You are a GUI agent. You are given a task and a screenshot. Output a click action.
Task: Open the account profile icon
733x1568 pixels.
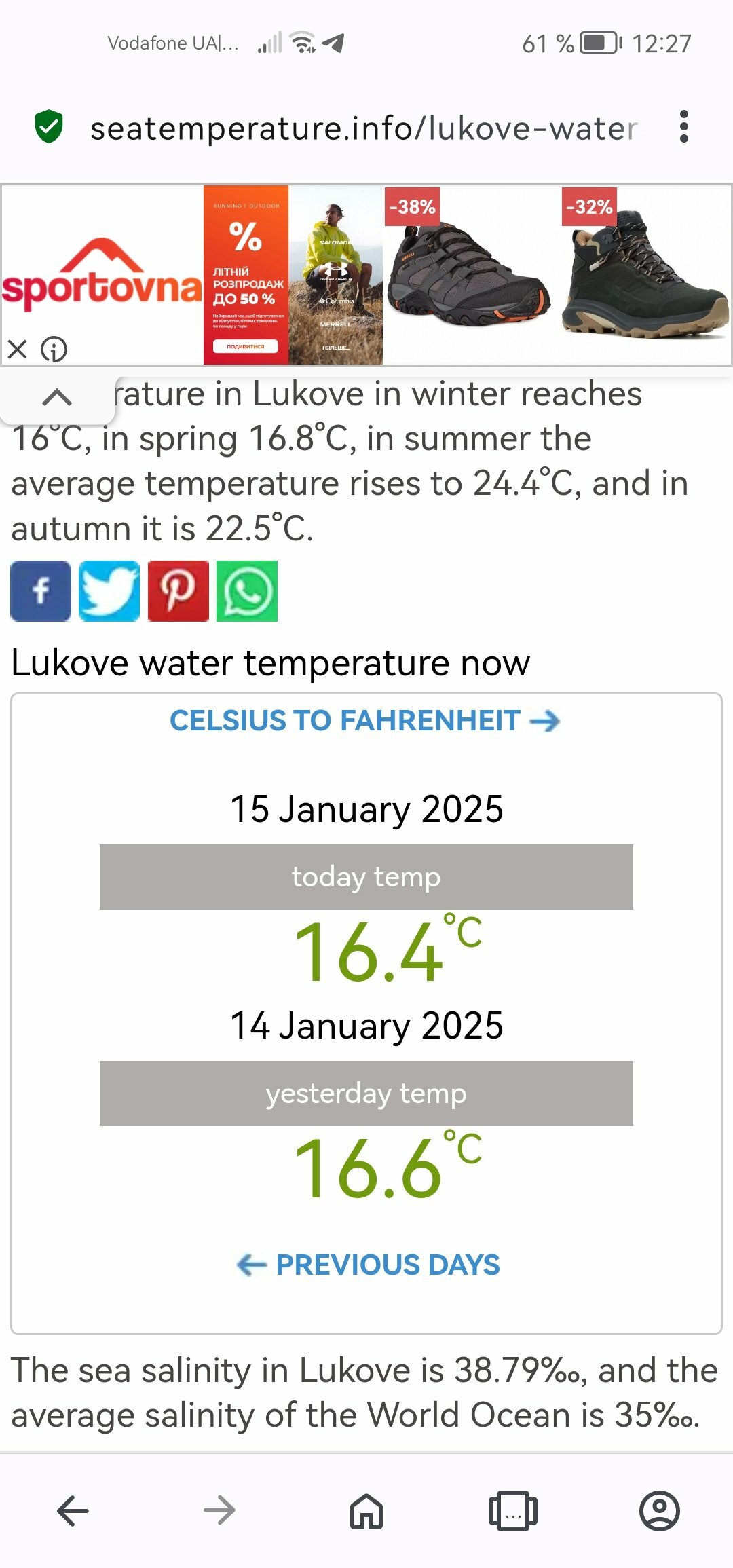tap(660, 1511)
